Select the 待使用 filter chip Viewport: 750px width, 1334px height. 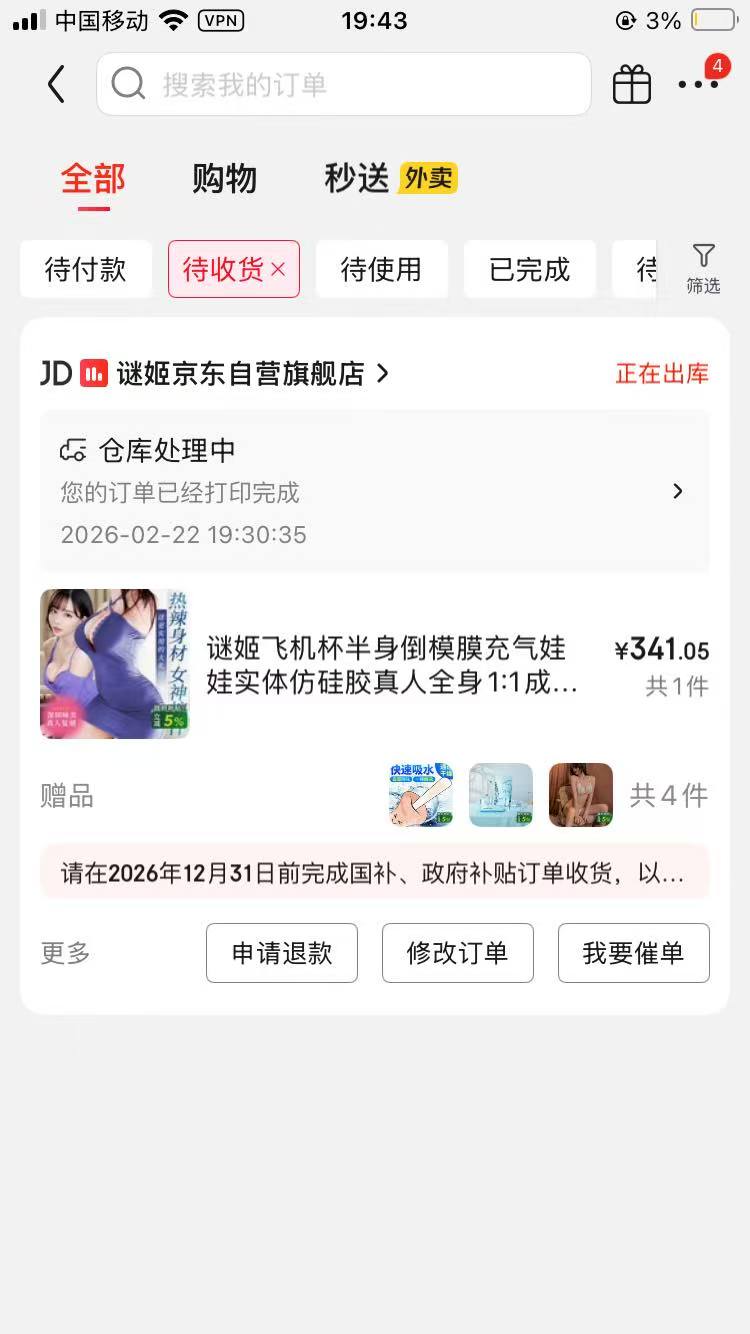[x=381, y=269]
